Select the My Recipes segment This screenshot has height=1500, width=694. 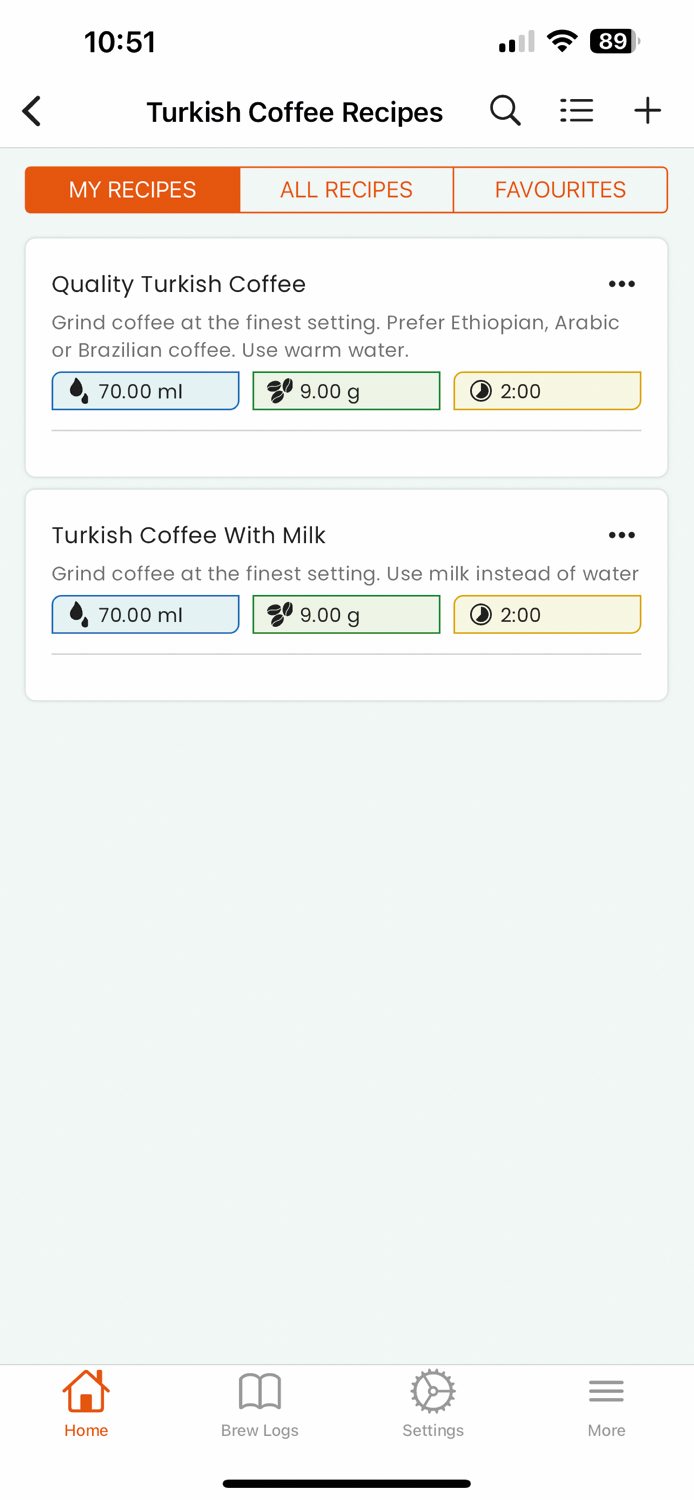[x=133, y=190]
